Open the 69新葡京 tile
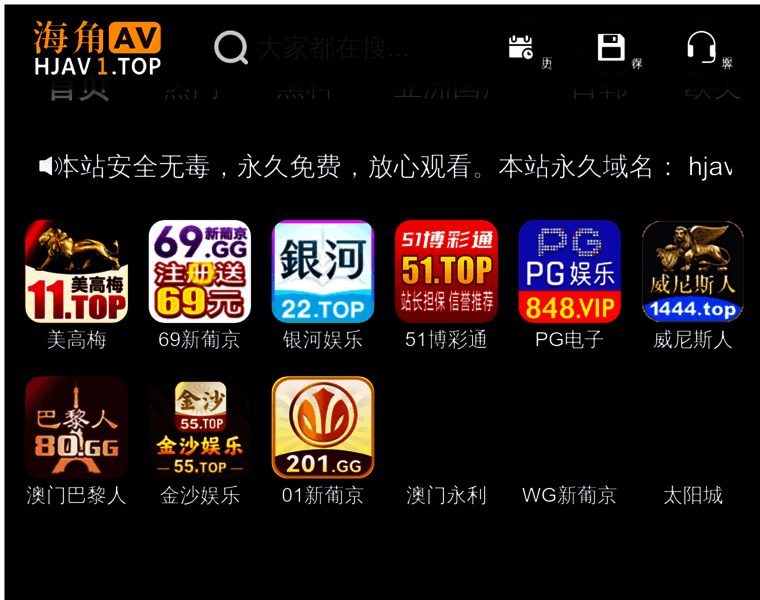Image resolution: width=760 pixels, height=600 pixels. [x=199, y=272]
